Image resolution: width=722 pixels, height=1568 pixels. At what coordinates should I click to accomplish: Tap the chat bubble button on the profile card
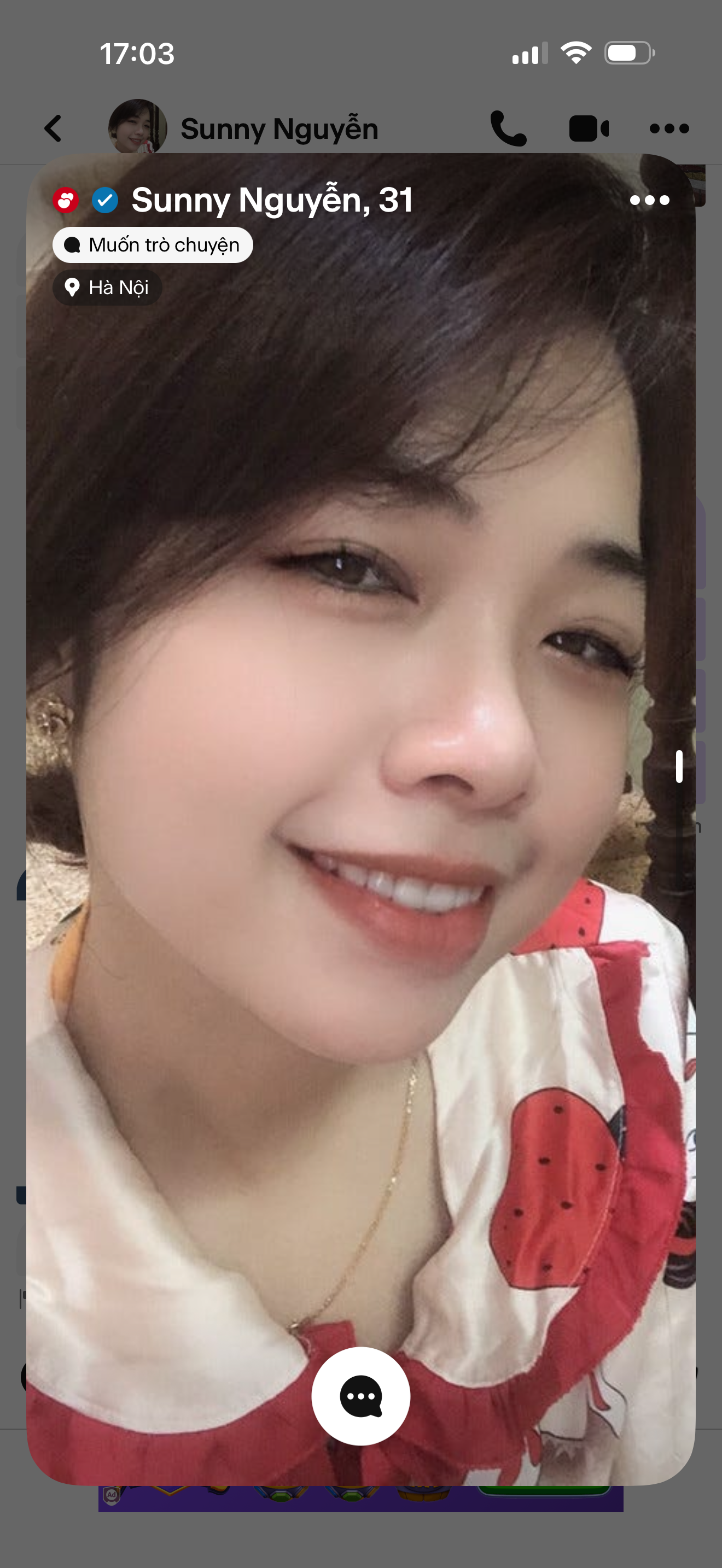tap(360, 1396)
